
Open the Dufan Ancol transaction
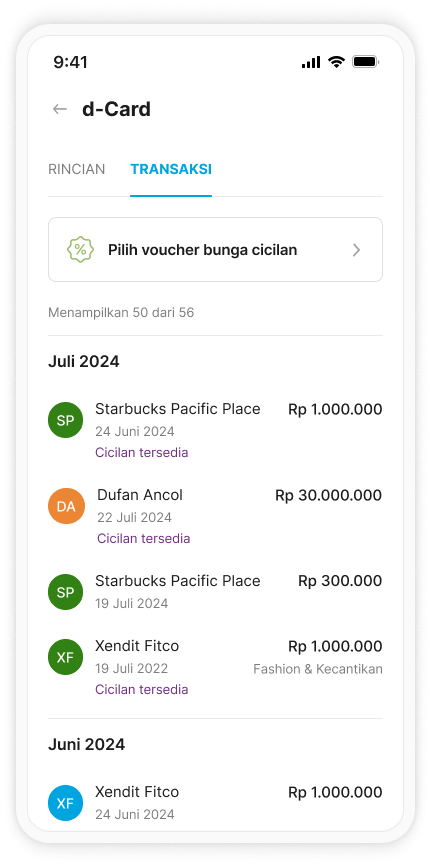215,516
